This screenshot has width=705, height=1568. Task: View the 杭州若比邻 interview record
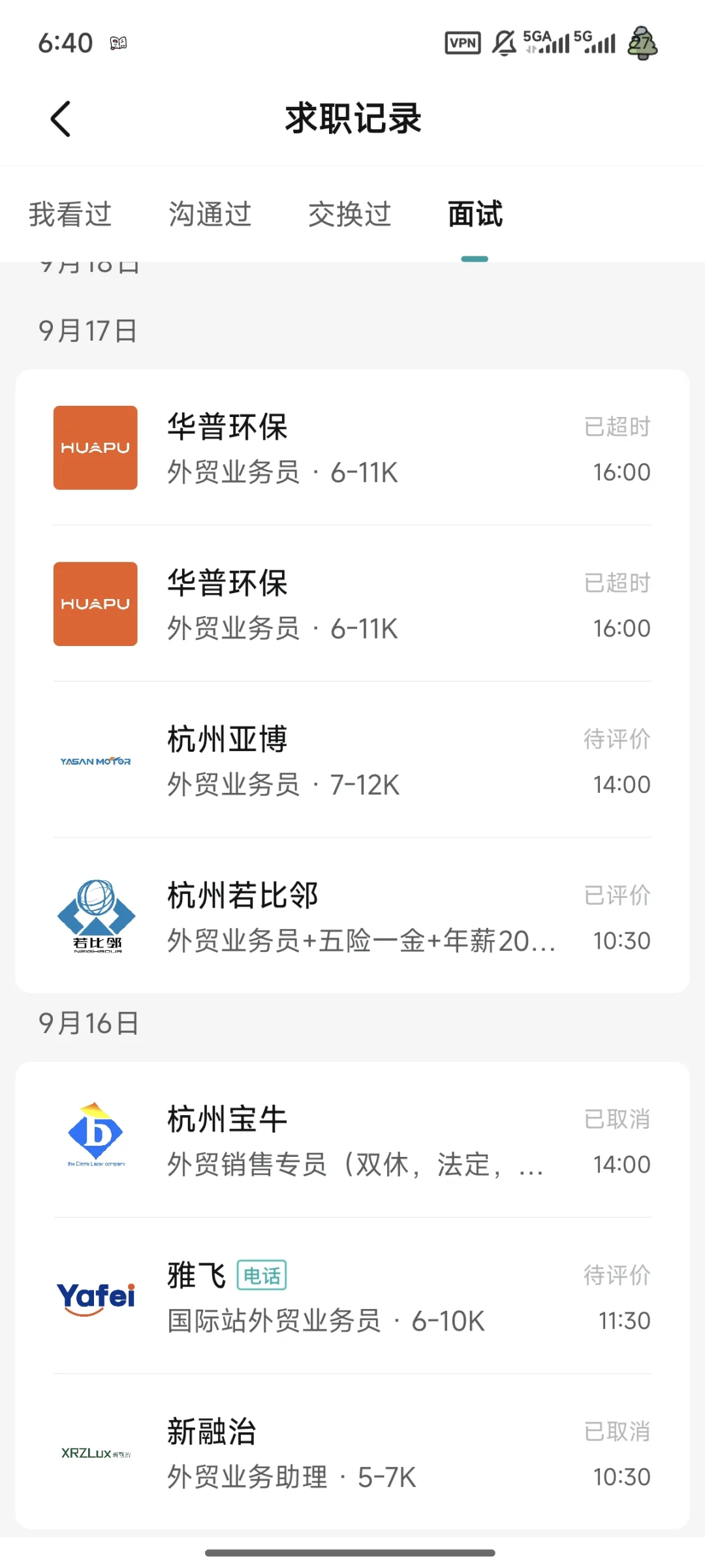click(x=352, y=917)
